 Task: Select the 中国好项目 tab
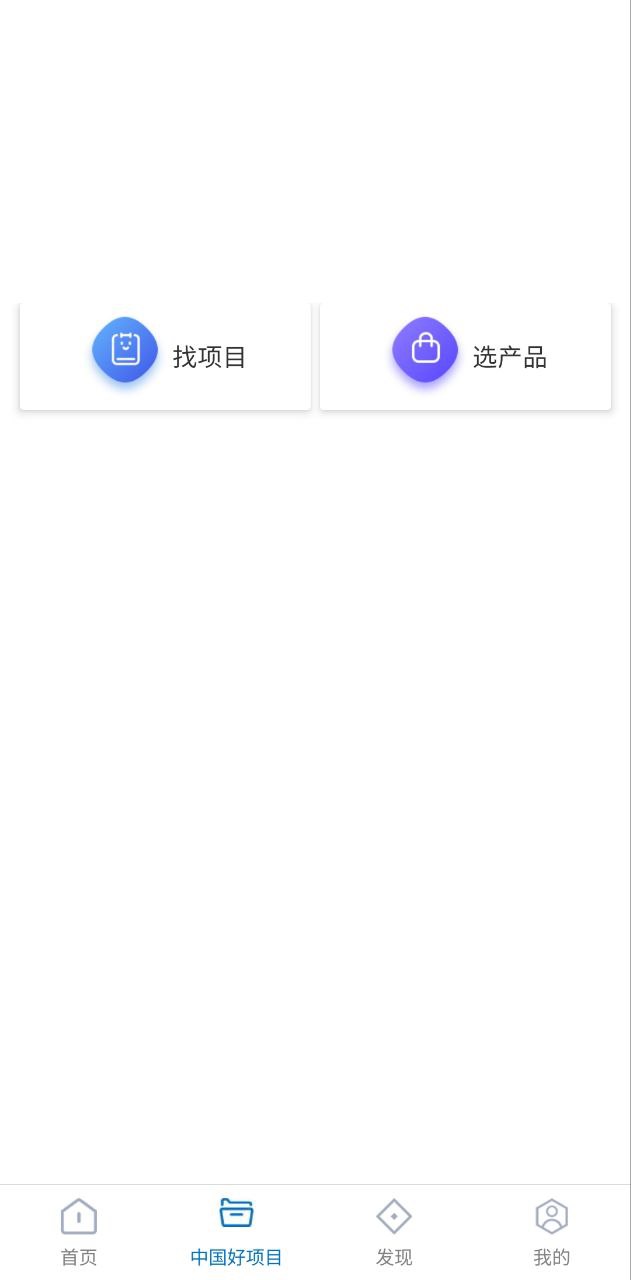(x=236, y=1232)
